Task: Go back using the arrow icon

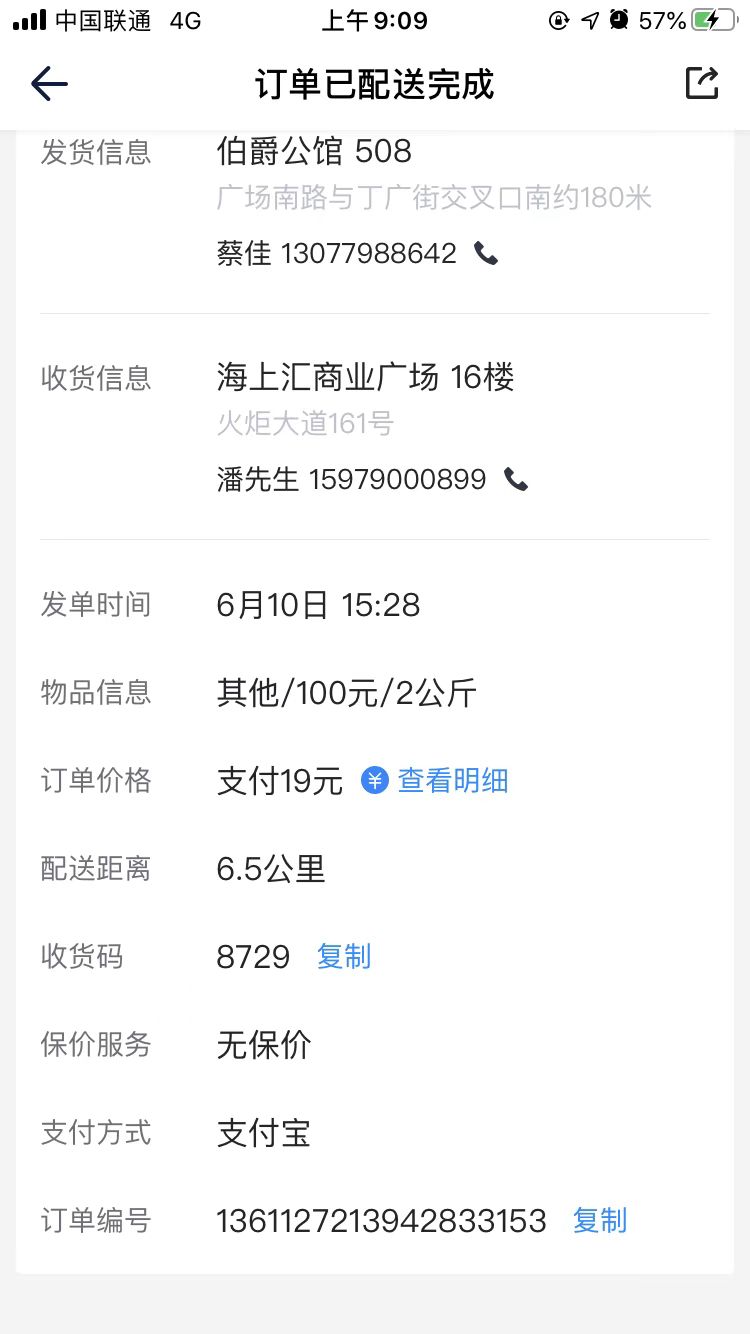Action: [49, 84]
